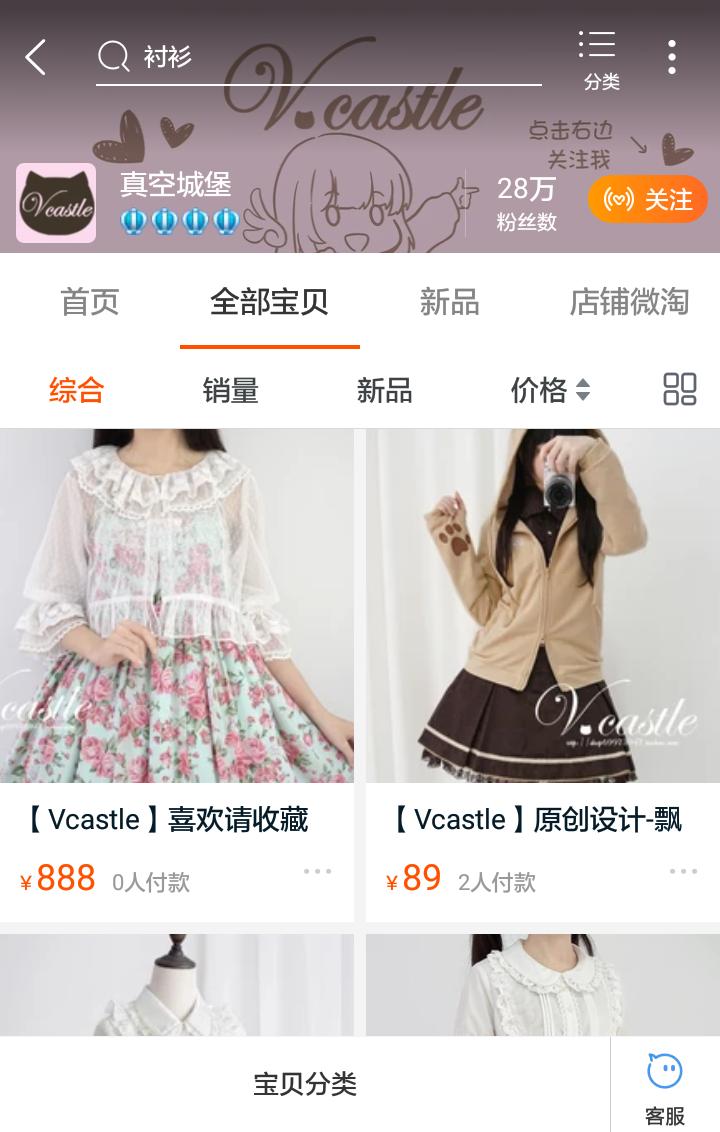
Task: Toggle 关注 to follow the shop
Action: 647,199
